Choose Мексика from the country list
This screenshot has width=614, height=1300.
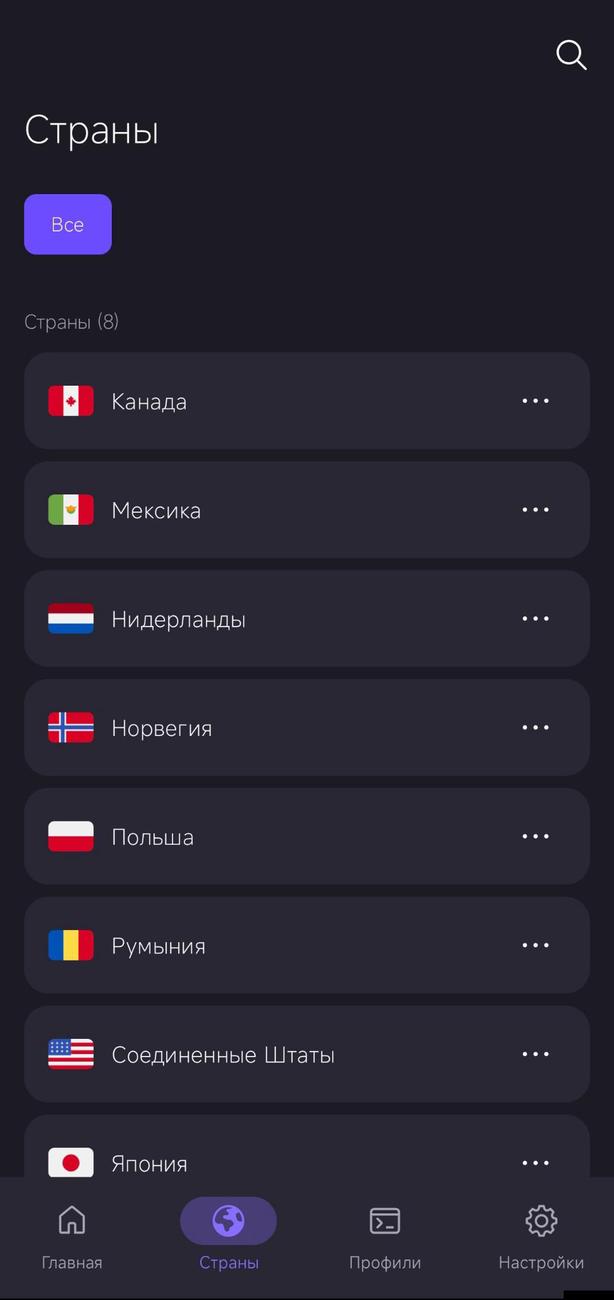[250, 510]
